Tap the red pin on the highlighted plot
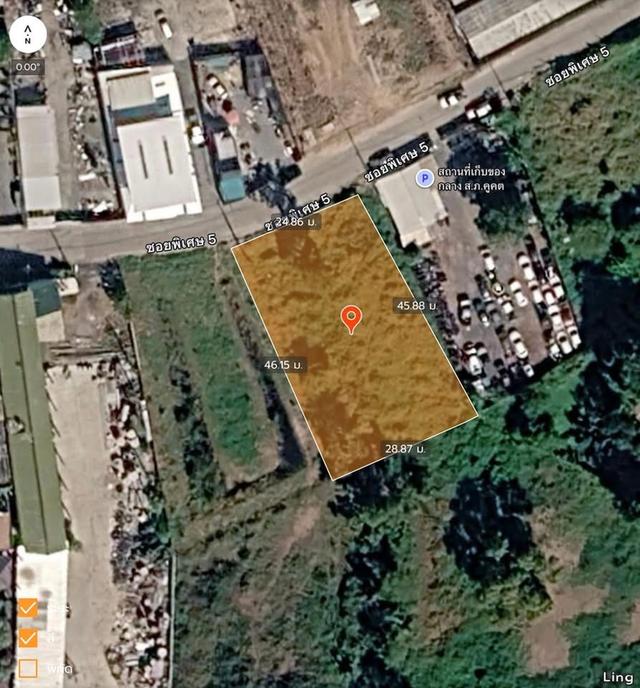The image size is (640, 688). (x=350, y=318)
